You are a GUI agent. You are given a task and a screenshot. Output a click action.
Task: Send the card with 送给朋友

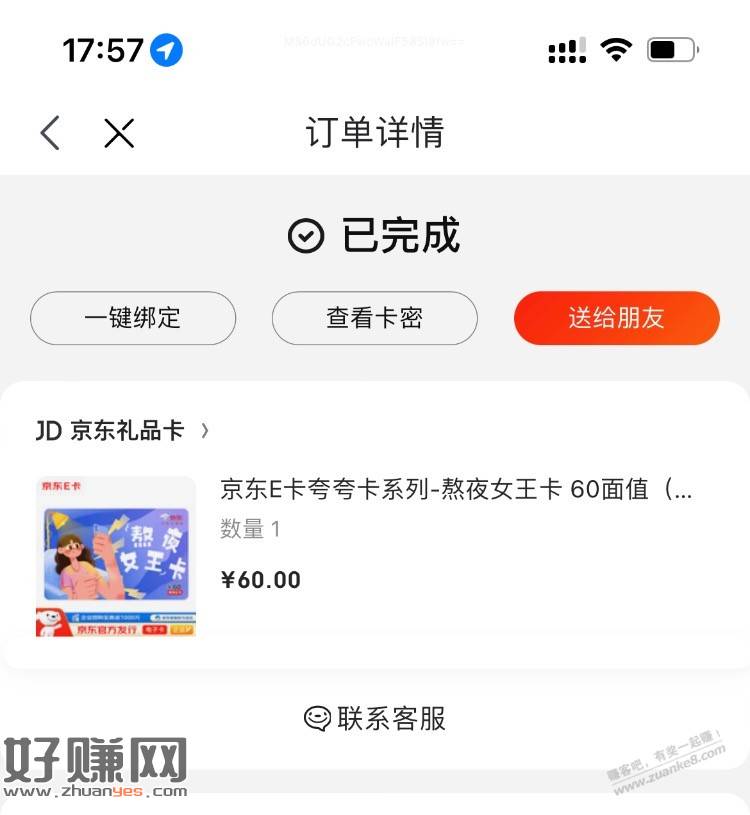(x=616, y=318)
